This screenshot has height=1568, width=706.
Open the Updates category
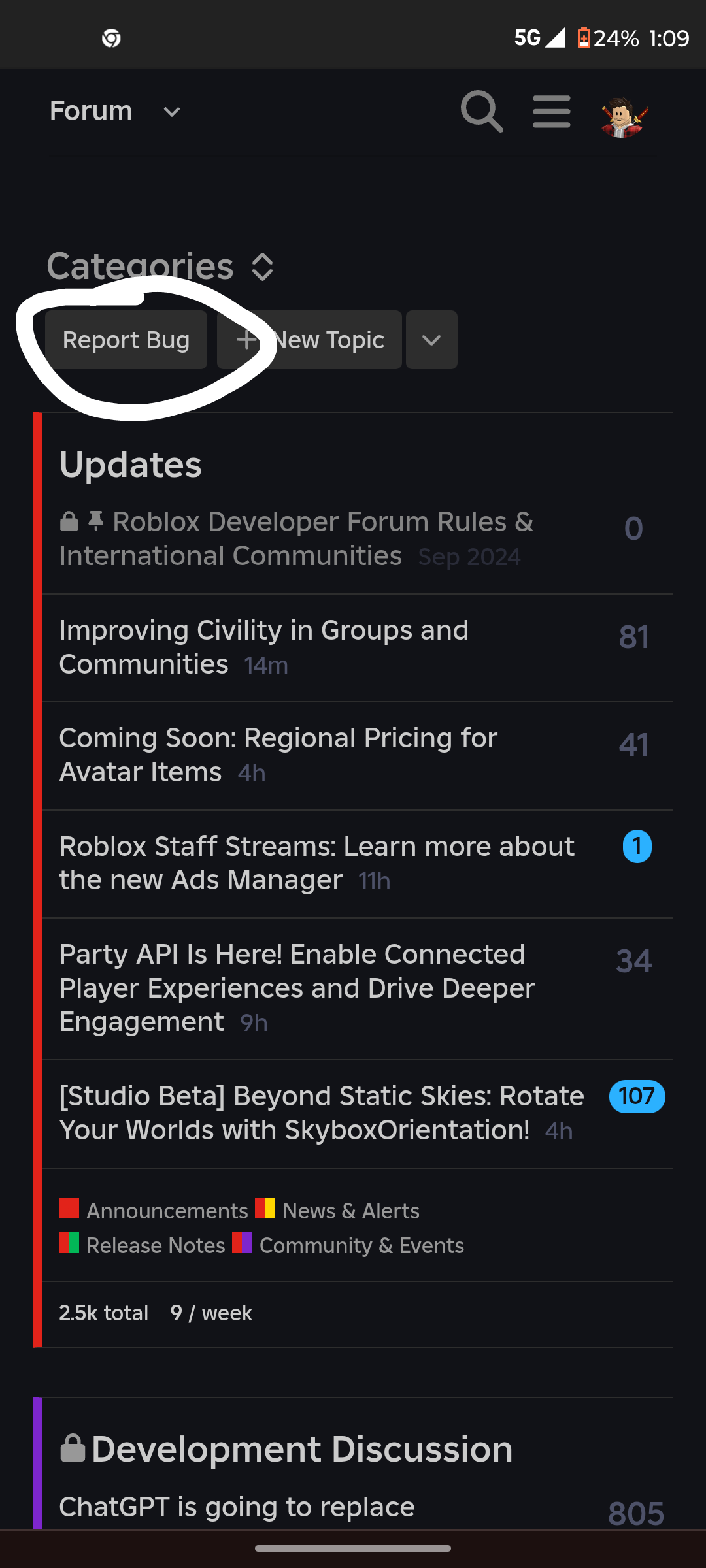point(131,465)
